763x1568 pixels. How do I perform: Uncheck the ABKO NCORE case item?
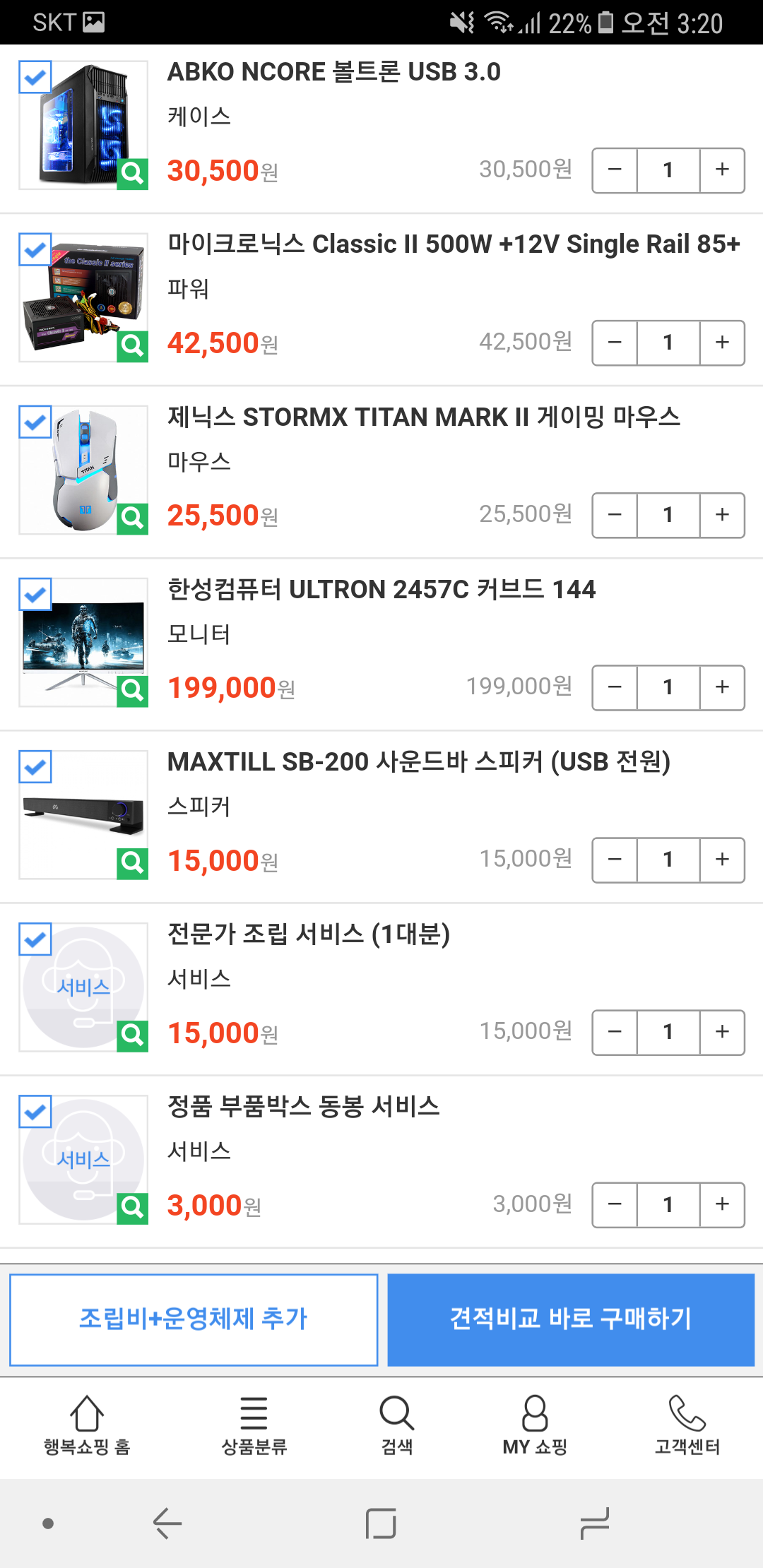click(35, 77)
